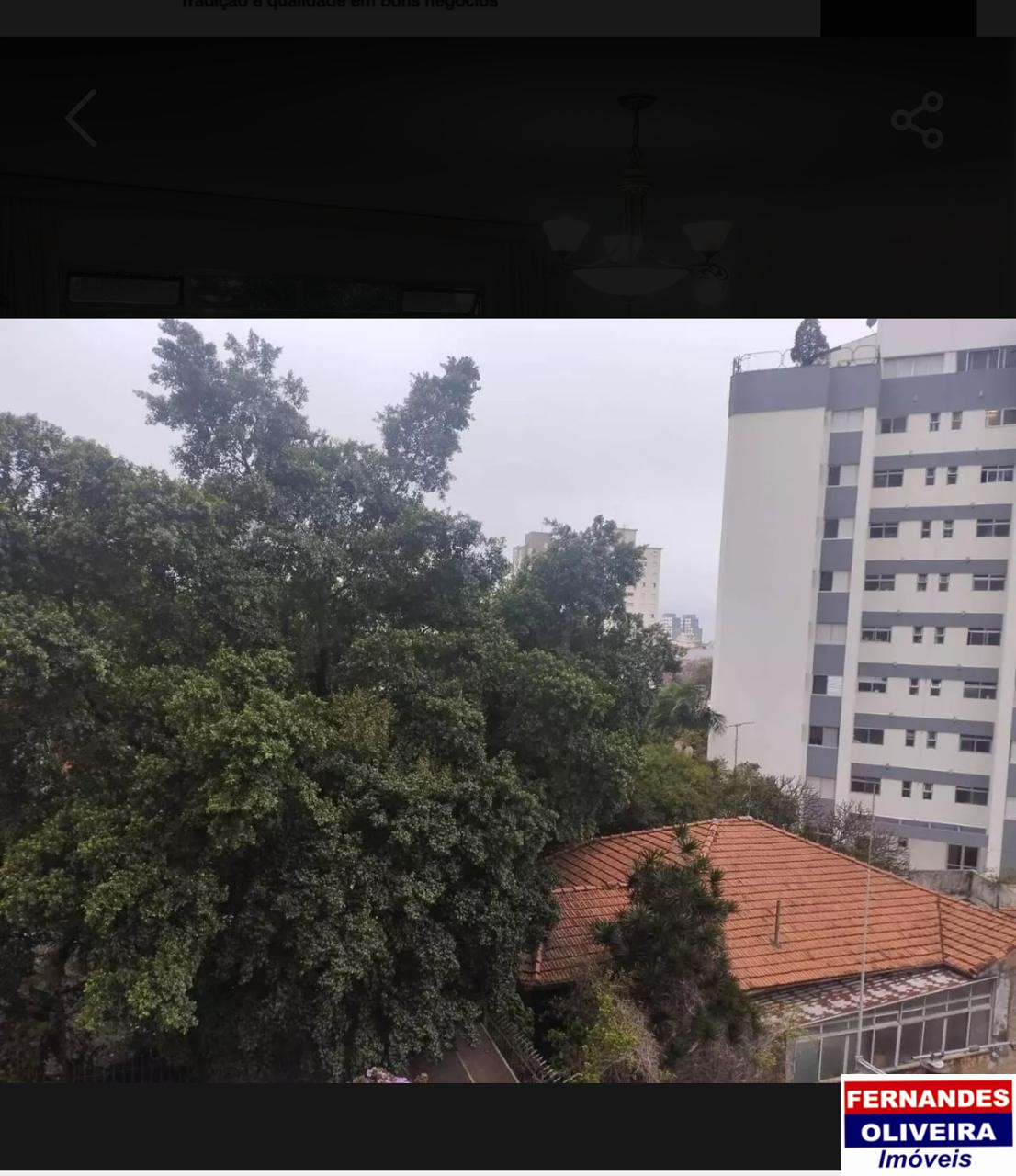Click the black box at the top right
1016x1176 pixels.
point(897,17)
